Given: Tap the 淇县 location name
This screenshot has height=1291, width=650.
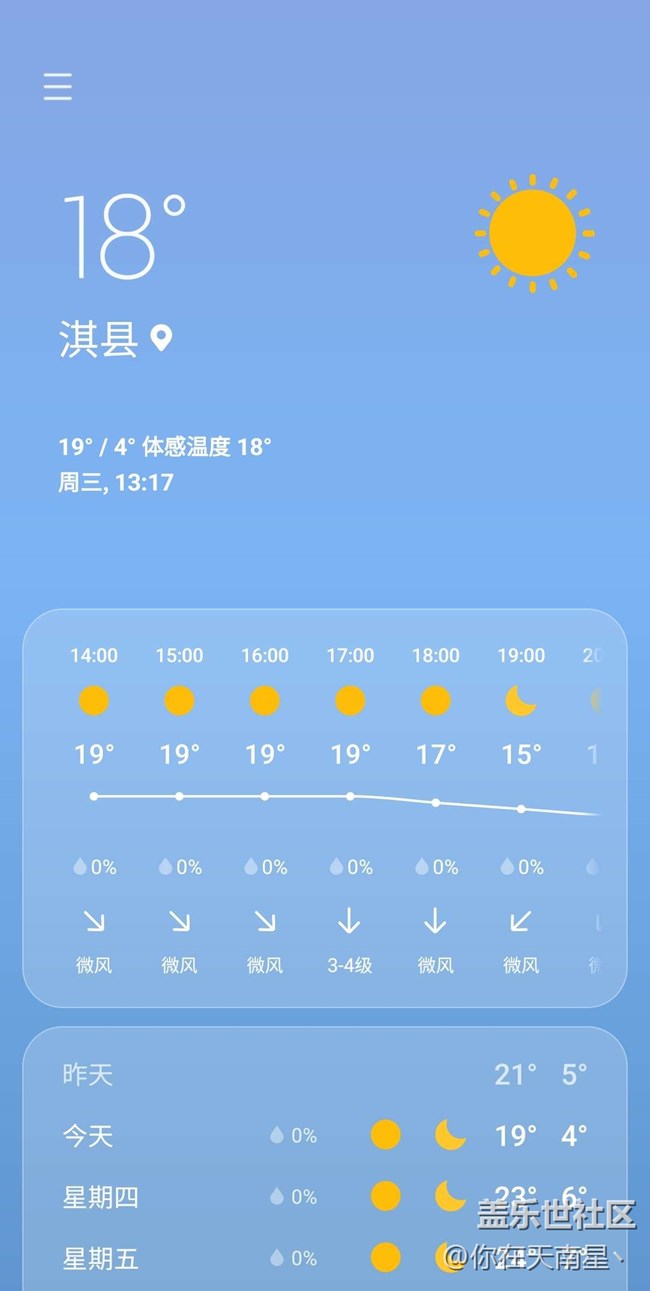Looking at the screenshot, I should 99,340.
